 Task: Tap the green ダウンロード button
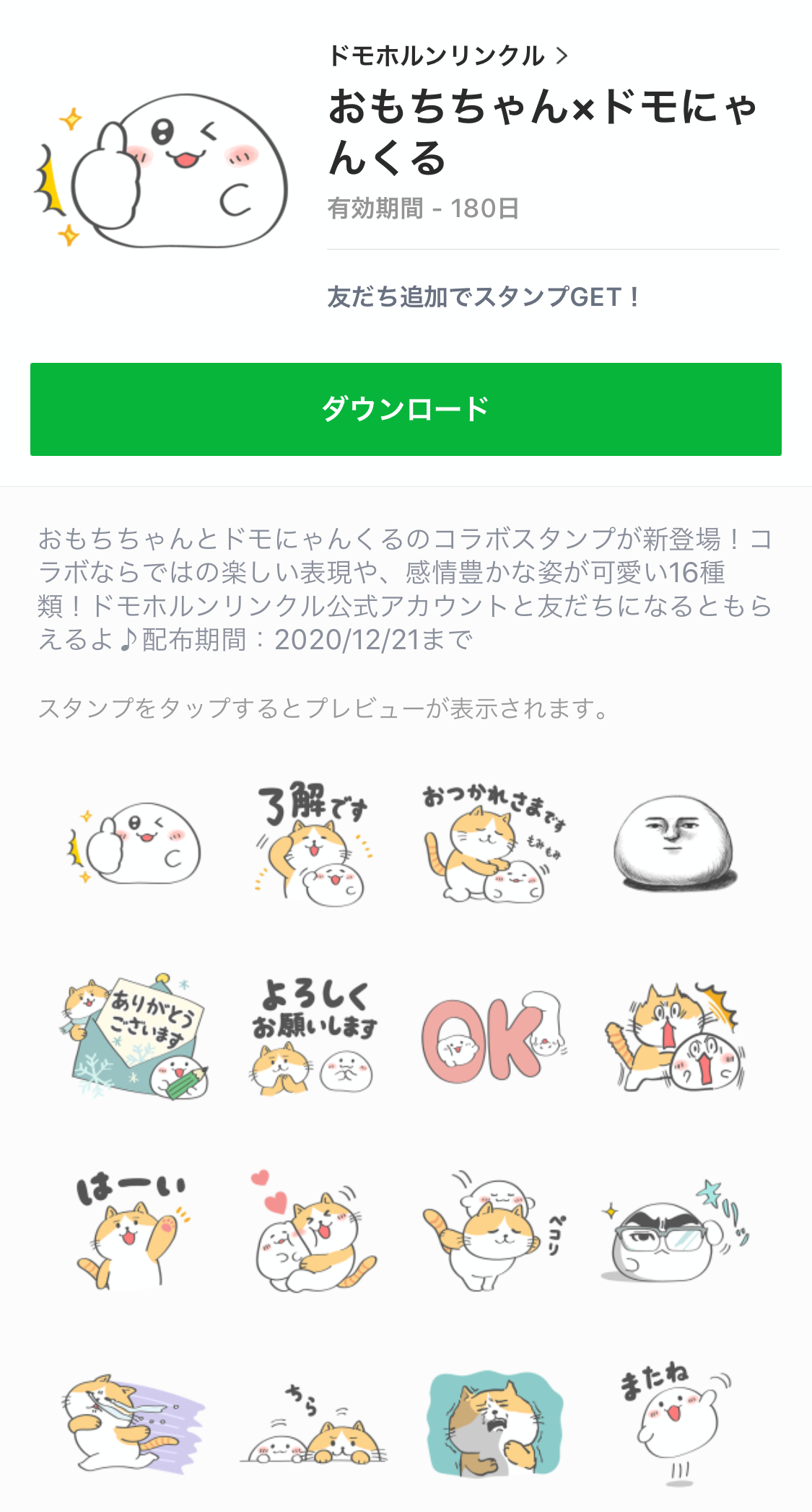pyautogui.click(x=406, y=409)
